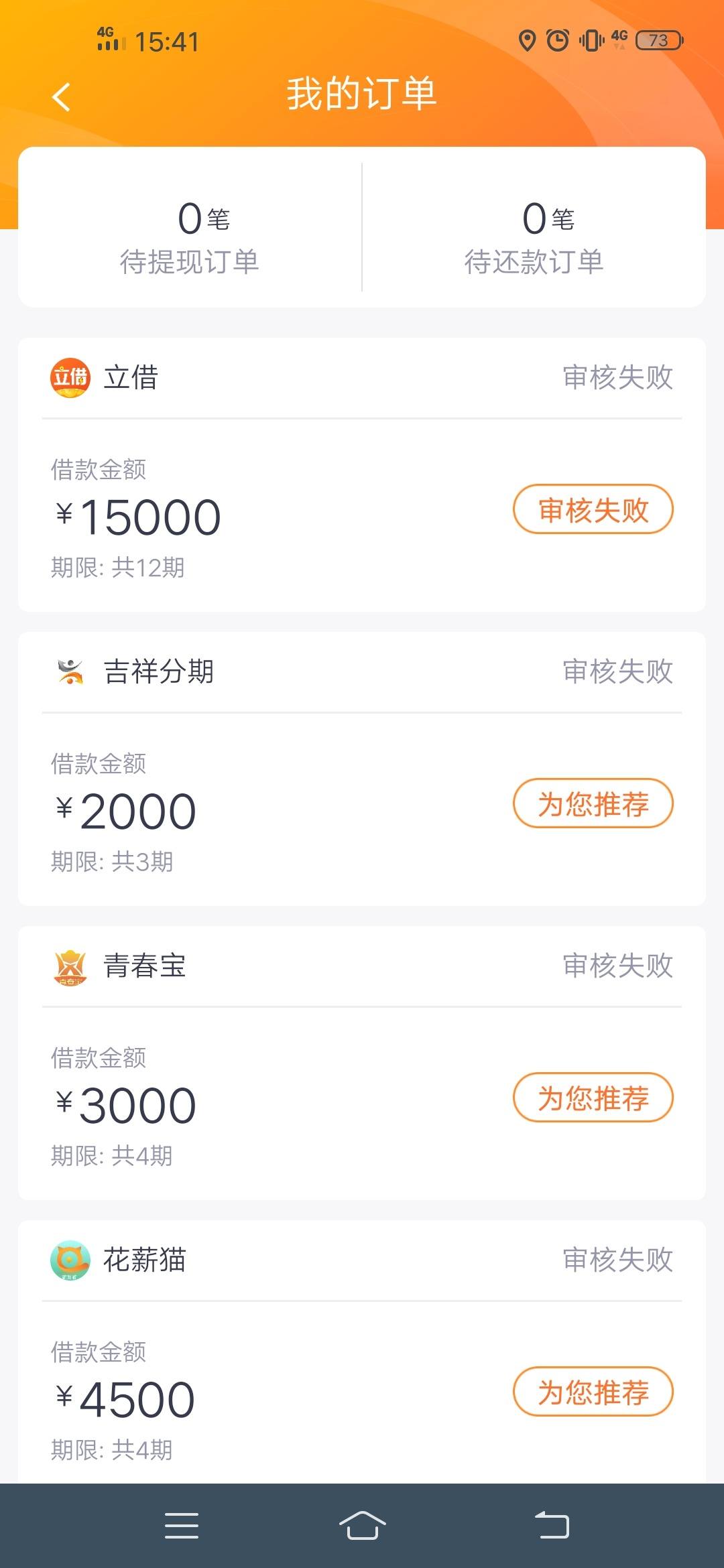
Task: Open the 吉祥分期 order card
Action: click(362, 769)
